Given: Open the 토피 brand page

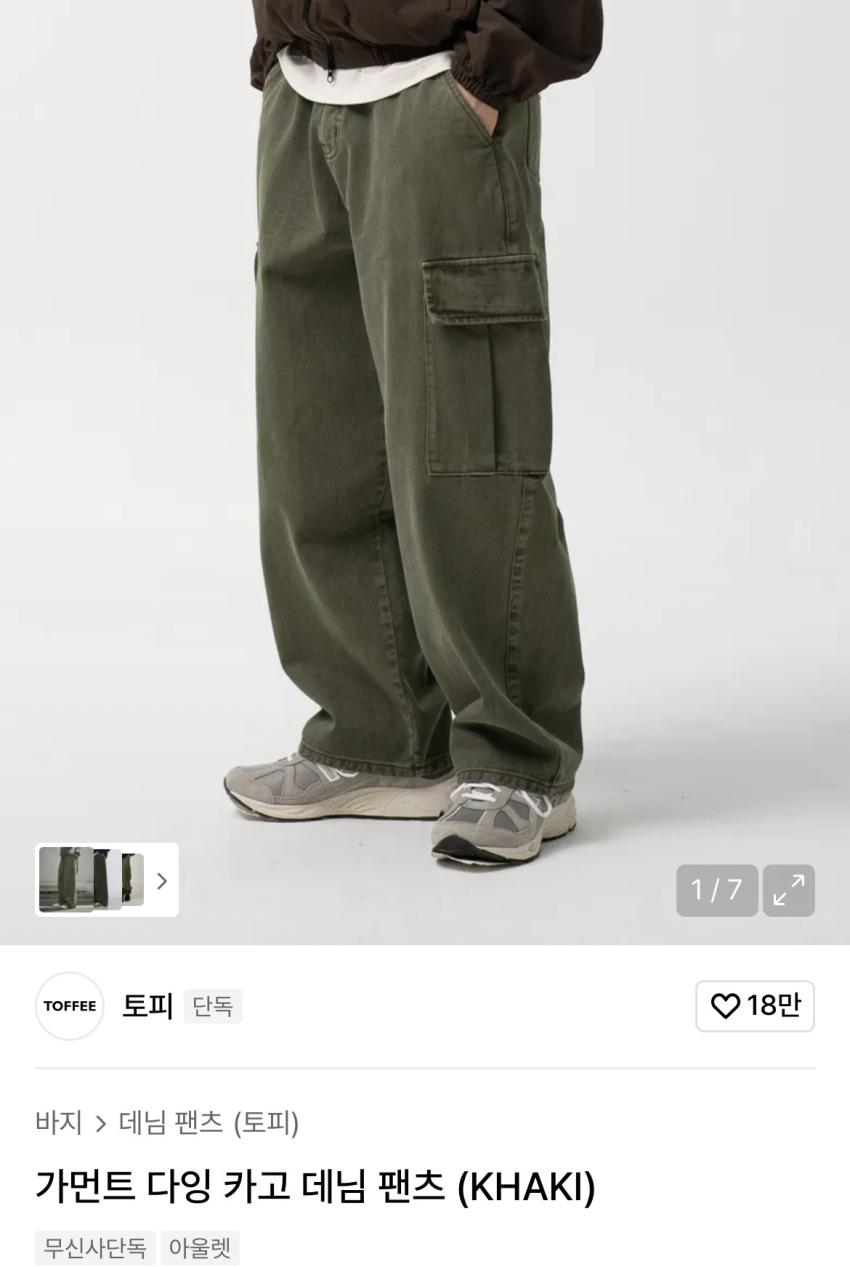Looking at the screenshot, I should click(147, 1005).
